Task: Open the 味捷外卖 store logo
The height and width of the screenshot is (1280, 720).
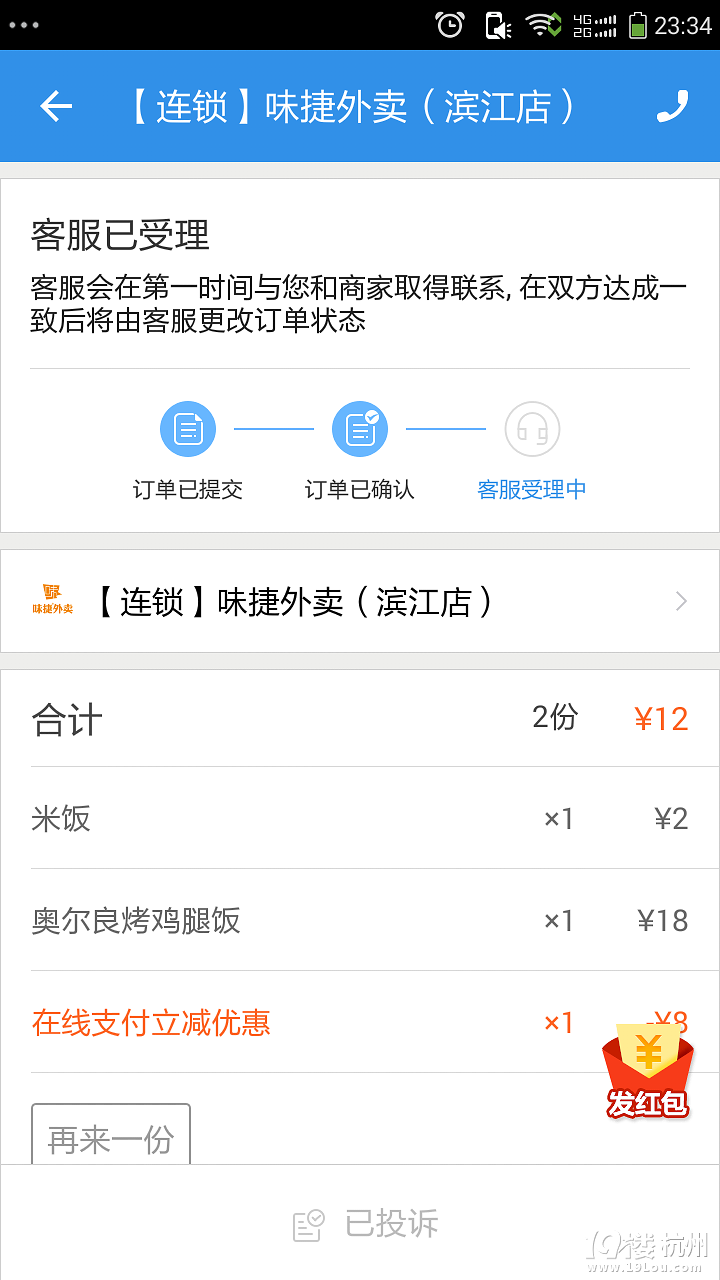Action: 54,600
